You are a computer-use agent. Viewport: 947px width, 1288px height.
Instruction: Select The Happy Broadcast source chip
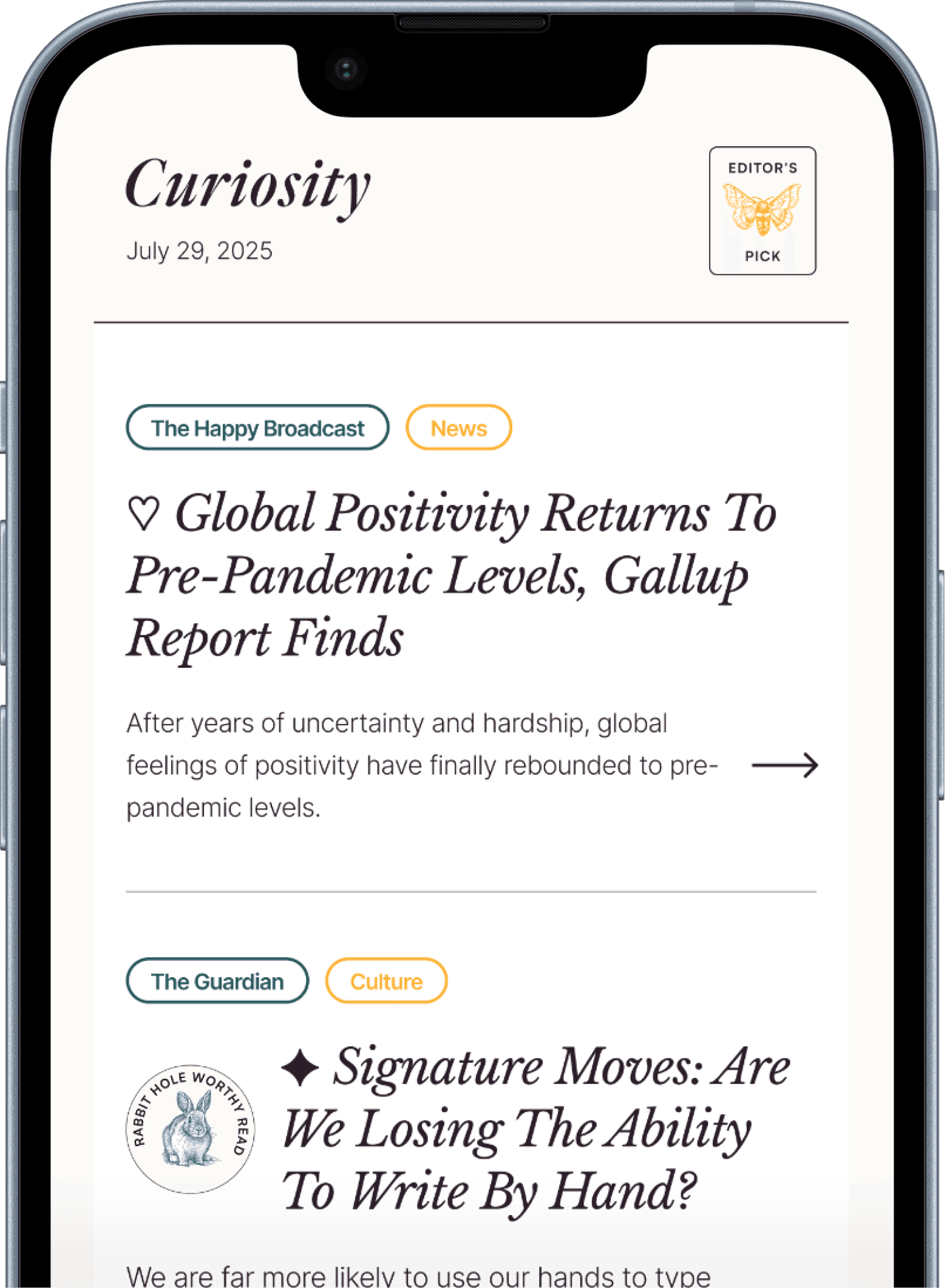(257, 428)
